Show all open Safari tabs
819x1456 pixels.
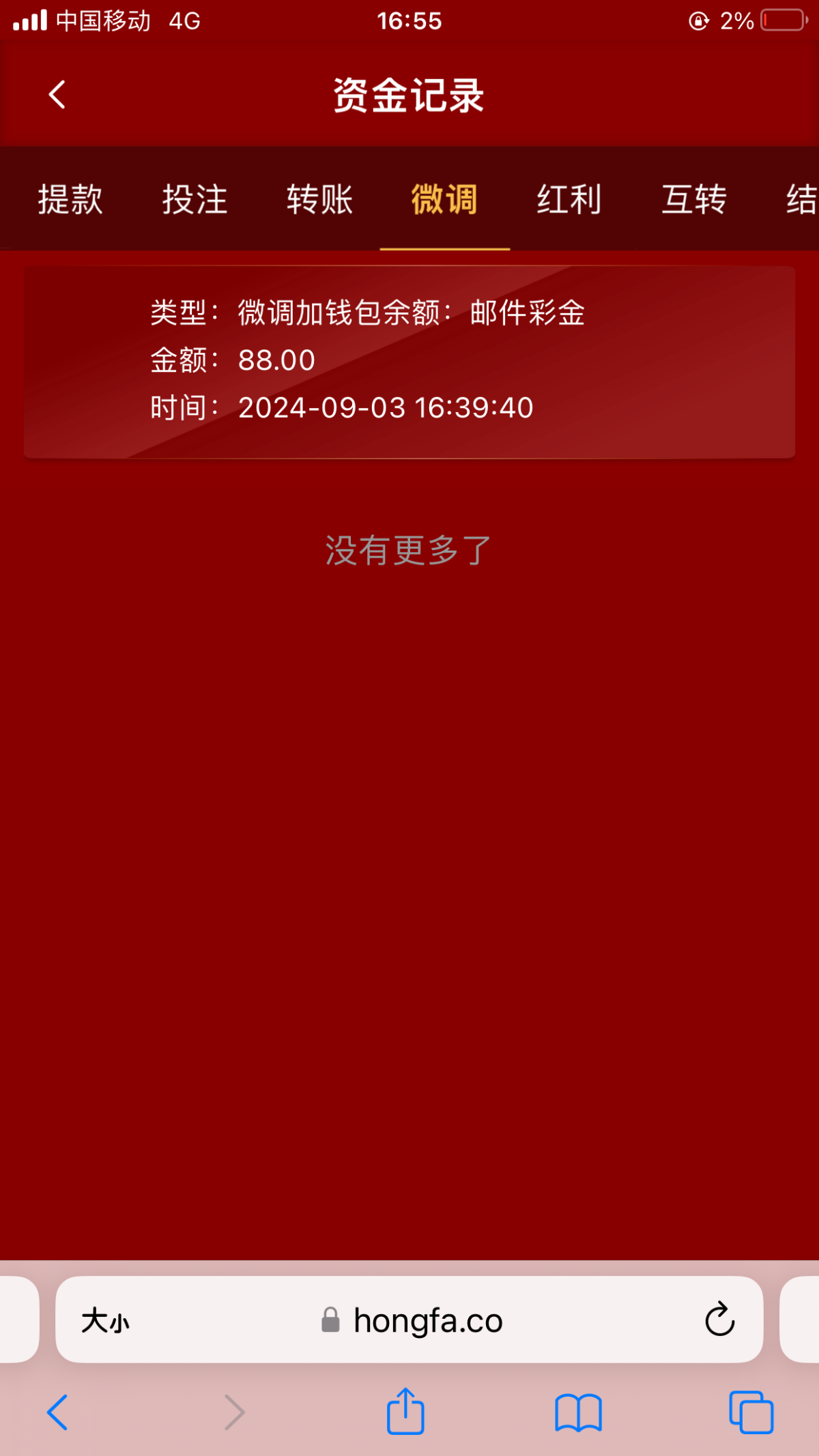click(751, 1412)
